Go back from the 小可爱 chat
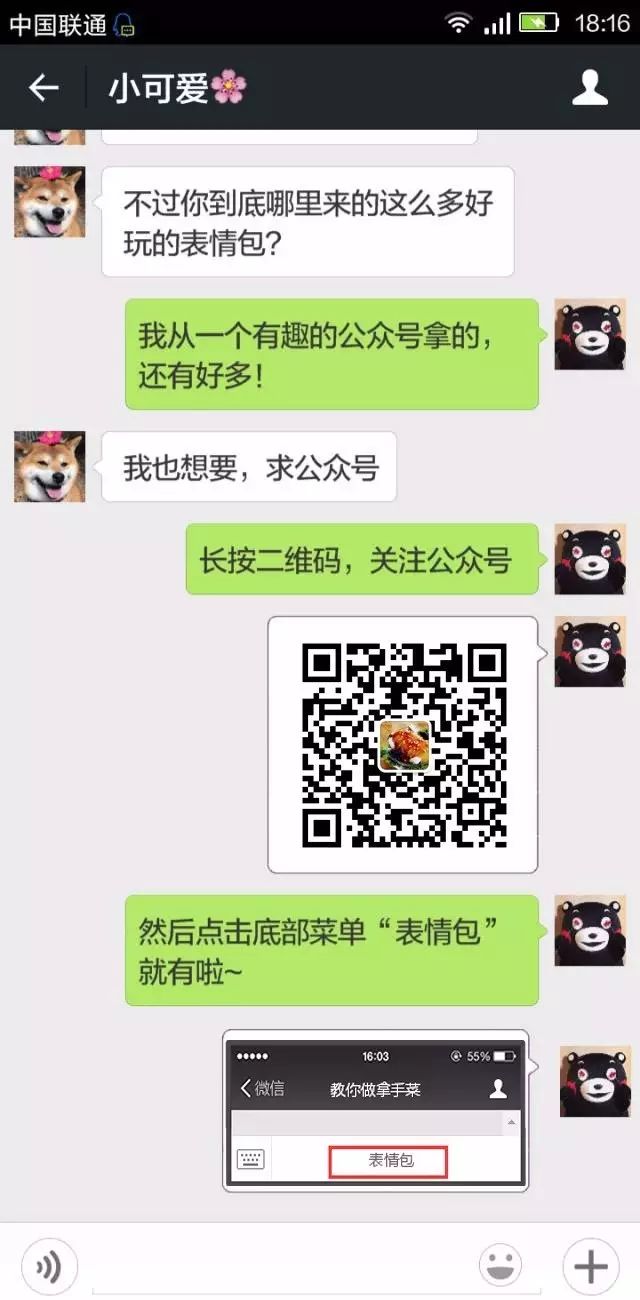The height and width of the screenshot is (1300, 640). coord(43,88)
